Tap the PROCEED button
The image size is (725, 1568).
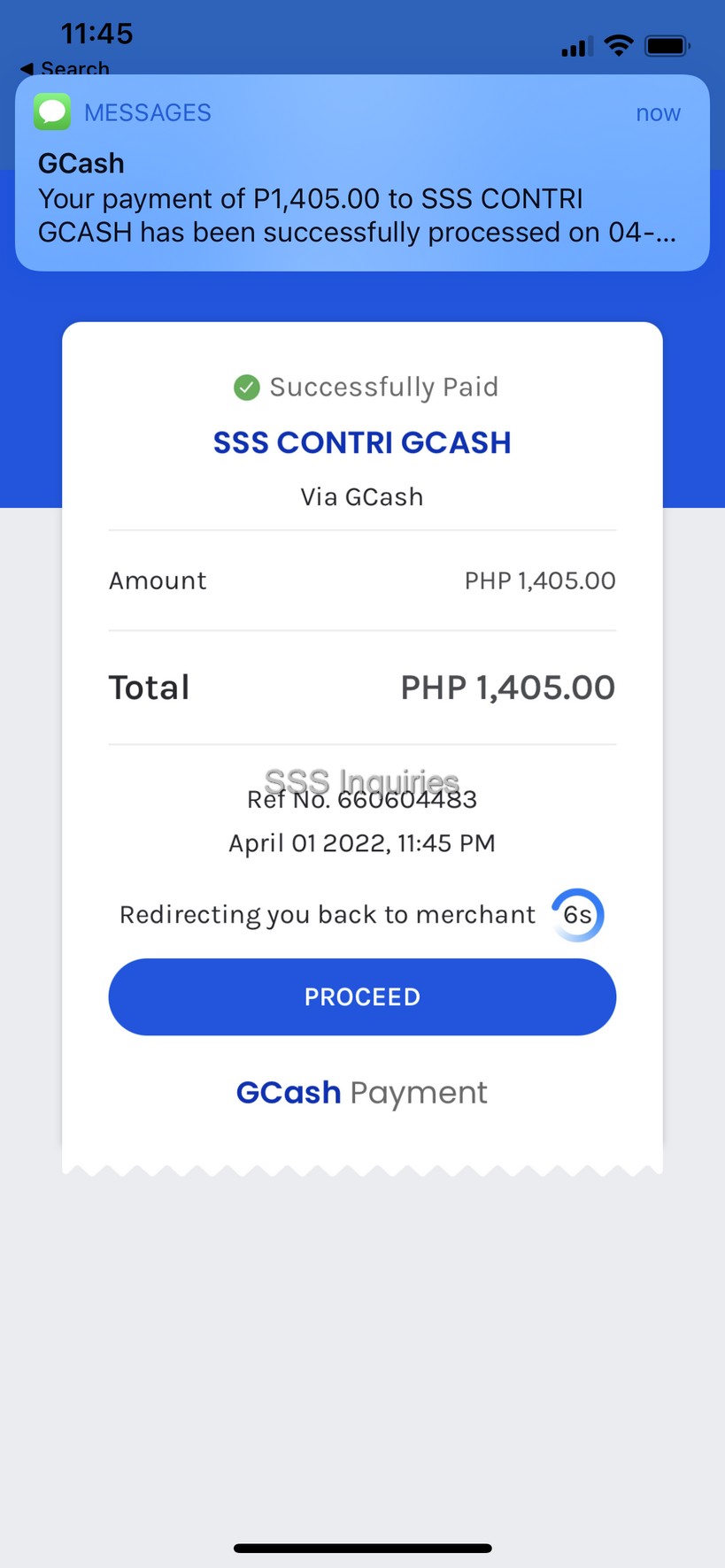[x=362, y=996]
